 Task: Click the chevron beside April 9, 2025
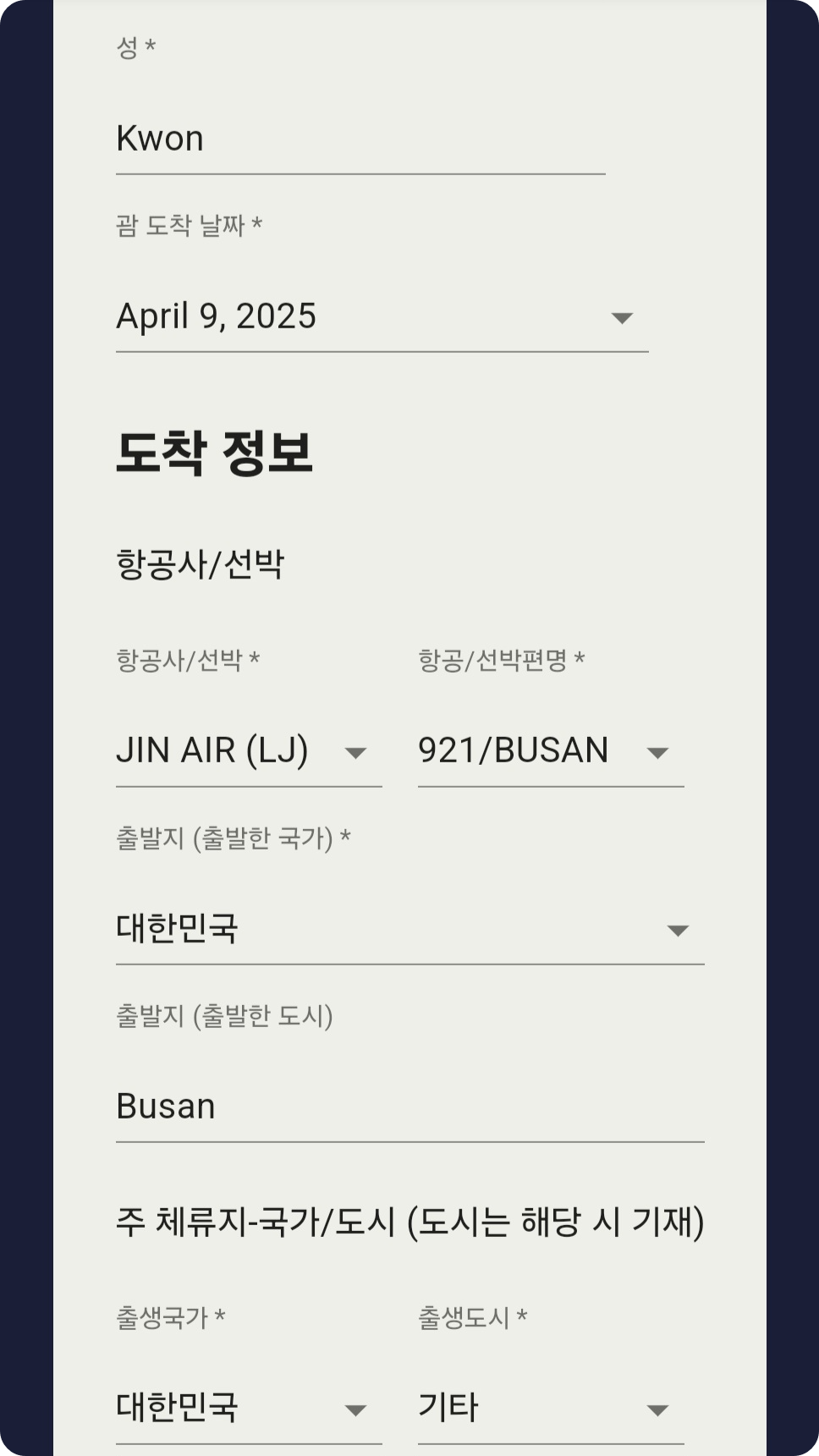pos(622,319)
